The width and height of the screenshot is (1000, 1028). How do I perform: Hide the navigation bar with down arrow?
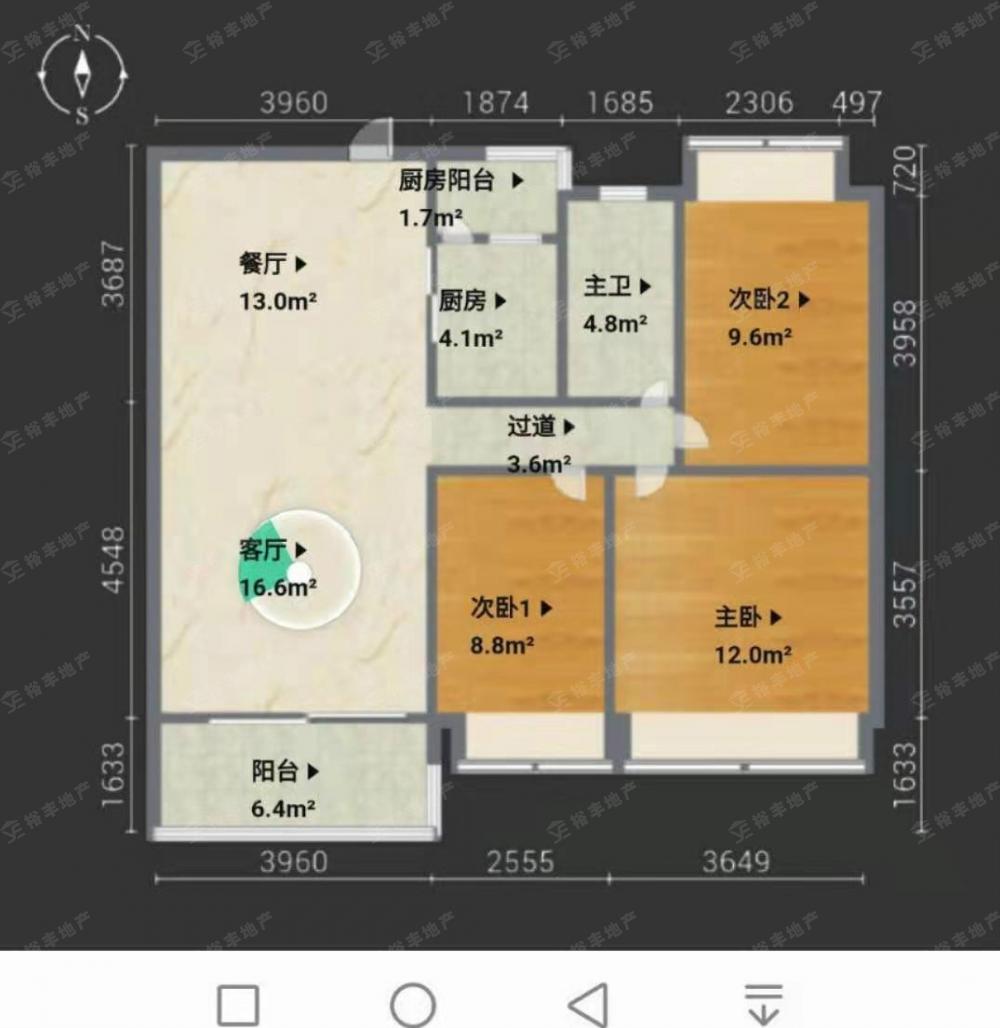tap(763, 1003)
